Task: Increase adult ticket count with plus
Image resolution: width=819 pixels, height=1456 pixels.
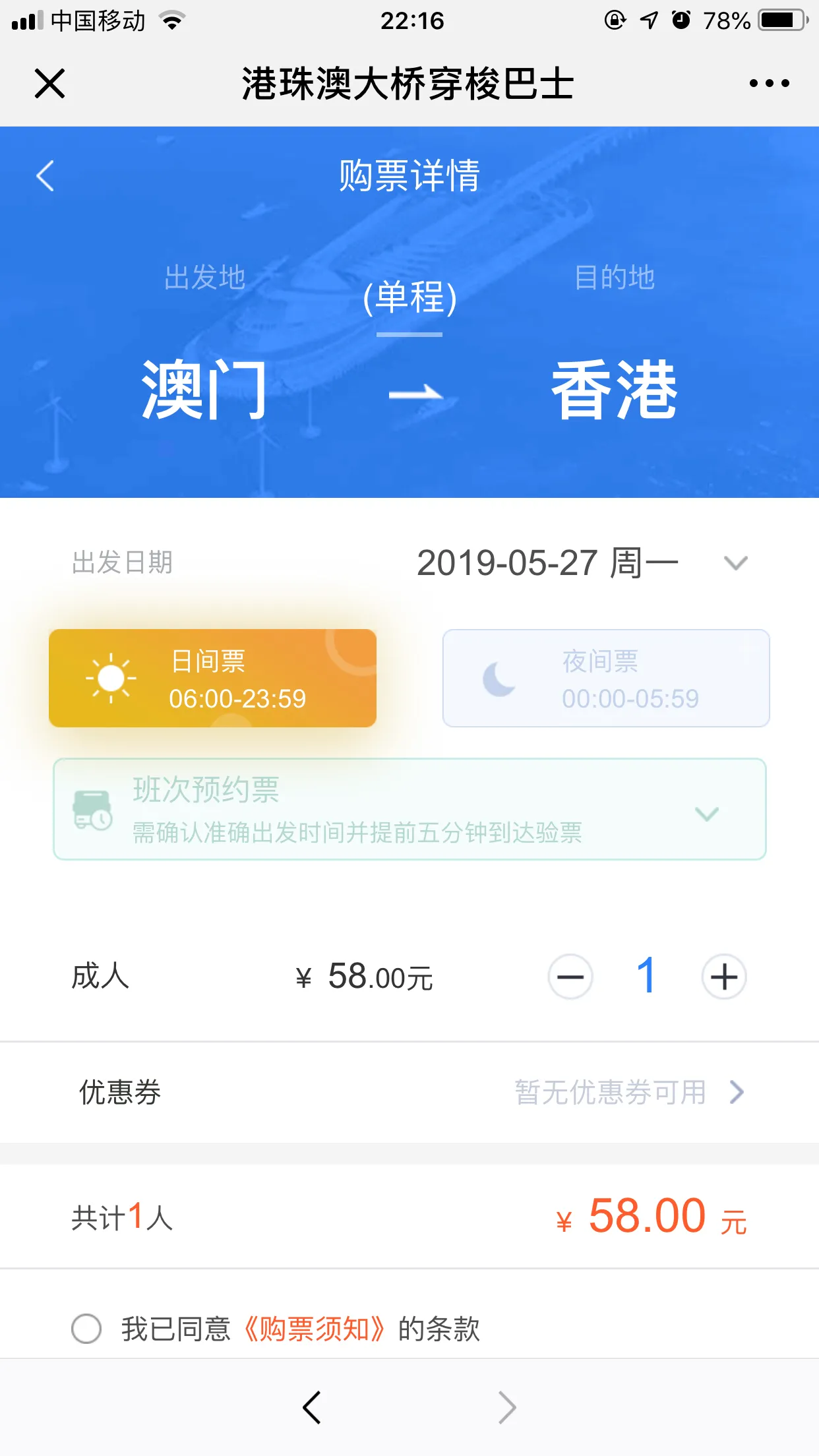Action: coord(723,977)
